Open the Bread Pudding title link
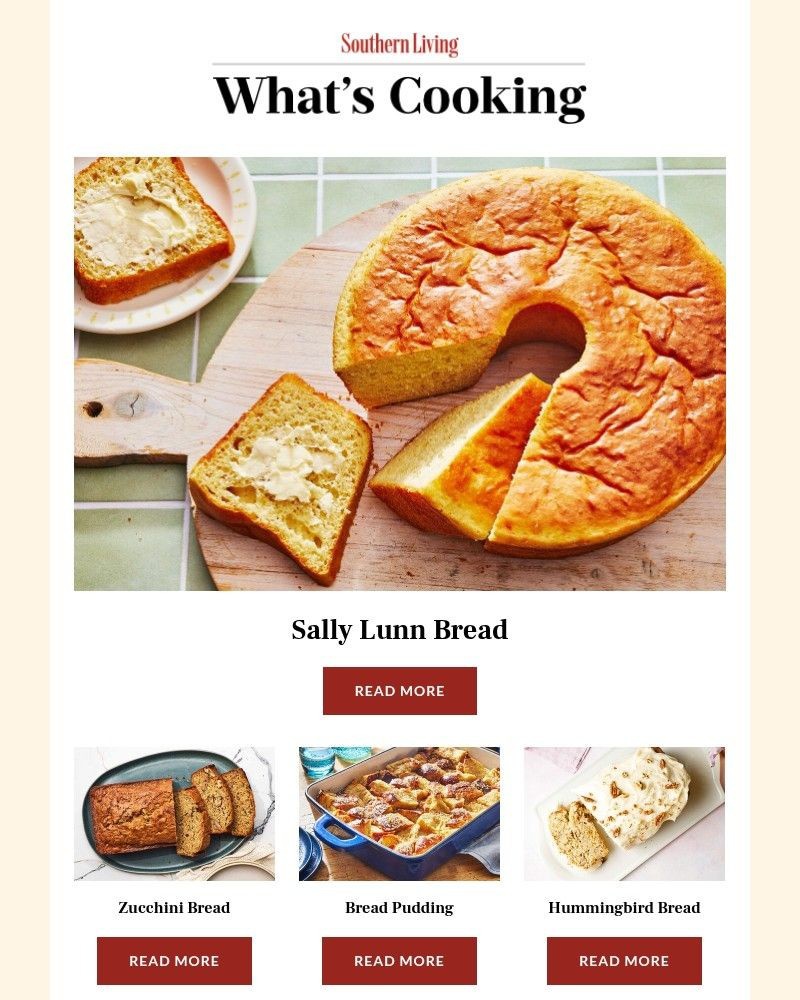The width and height of the screenshot is (800, 1000). [399, 908]
